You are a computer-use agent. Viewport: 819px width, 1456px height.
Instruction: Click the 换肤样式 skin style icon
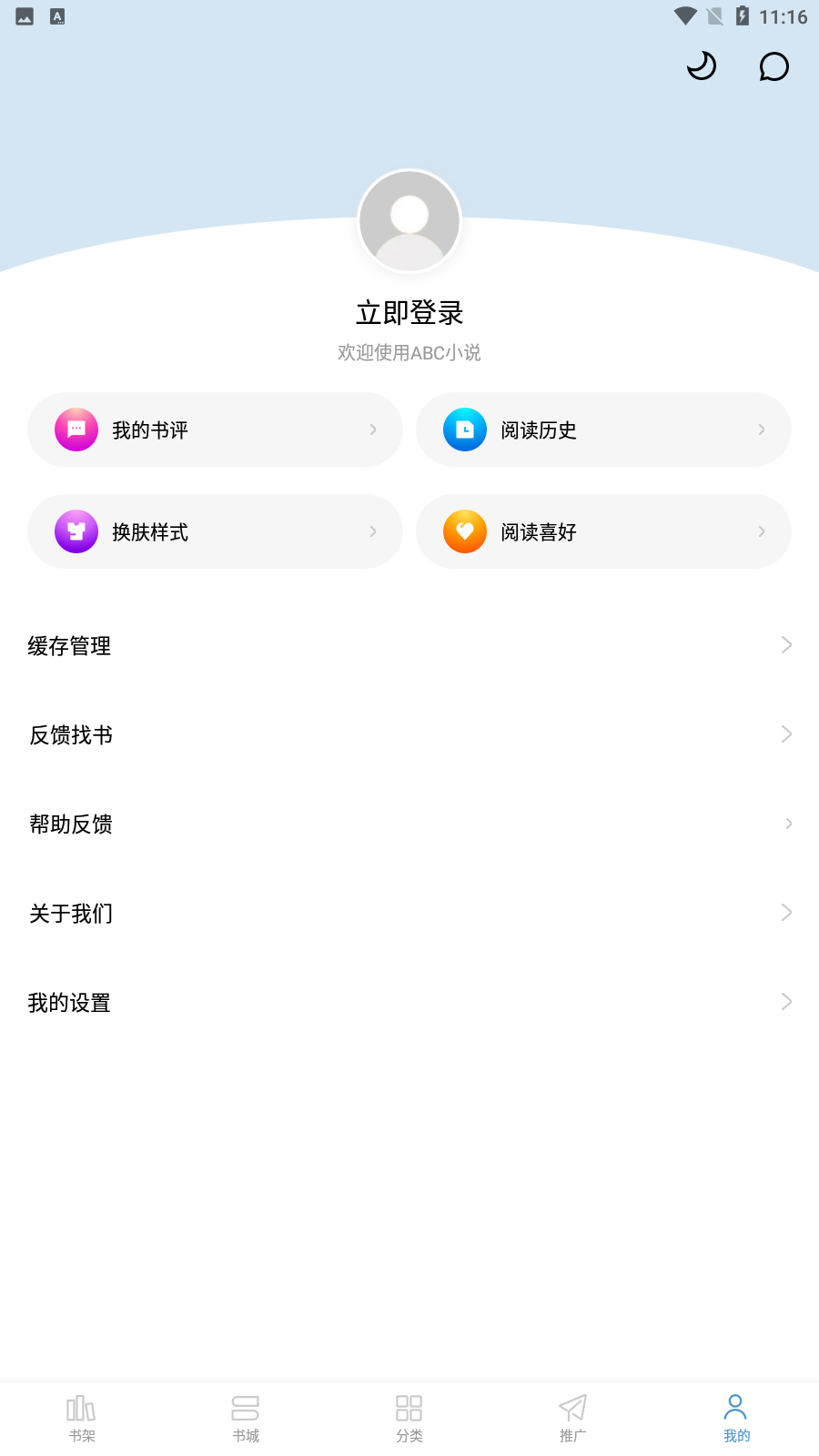coord(76,531)
